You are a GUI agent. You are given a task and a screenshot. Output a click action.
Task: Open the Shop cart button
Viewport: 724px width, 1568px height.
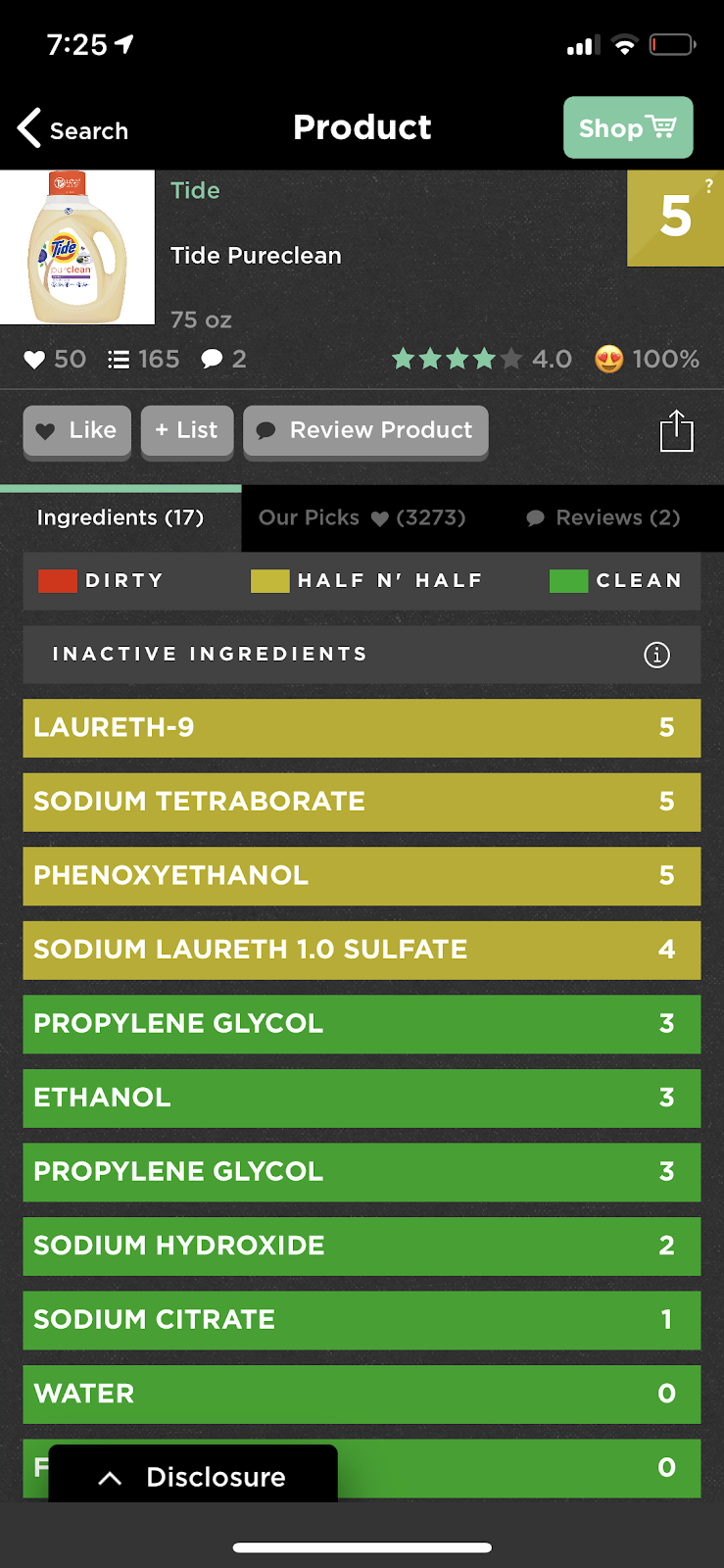[x=627, y=127]
